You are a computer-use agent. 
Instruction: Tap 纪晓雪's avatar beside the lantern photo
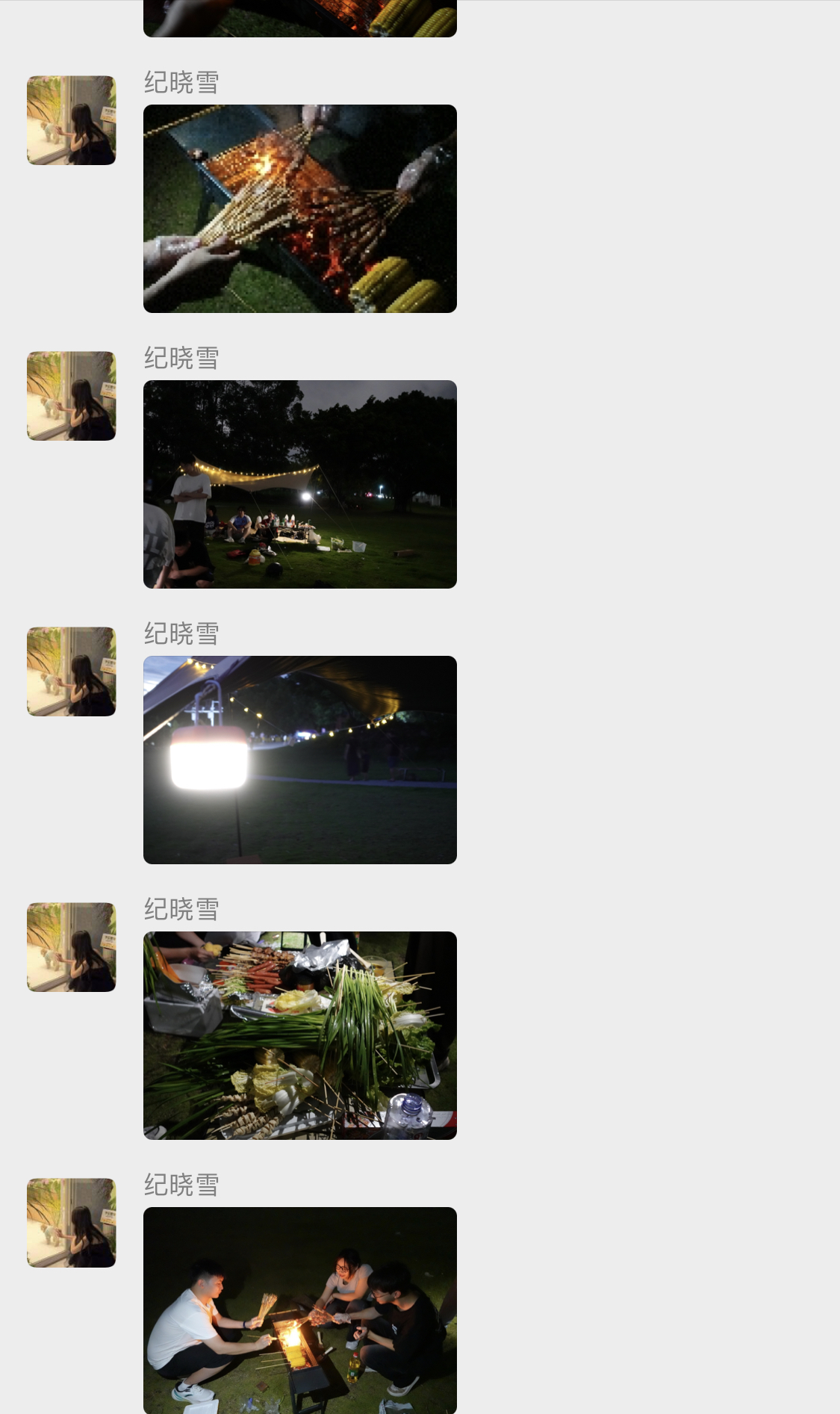coord(72,672)
